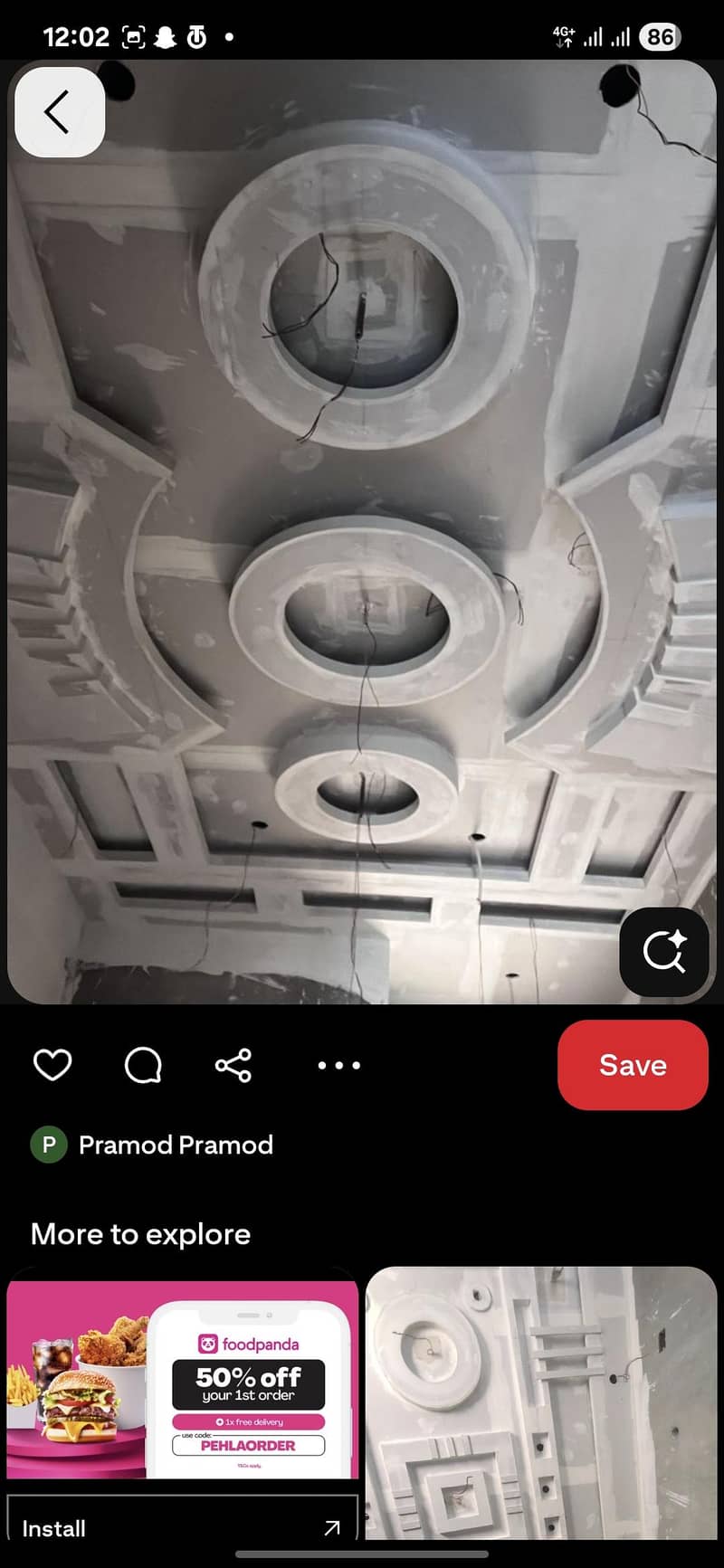Save this pin
Image resolution: width=724 pixels, height=1568 pixels.
633,1065
